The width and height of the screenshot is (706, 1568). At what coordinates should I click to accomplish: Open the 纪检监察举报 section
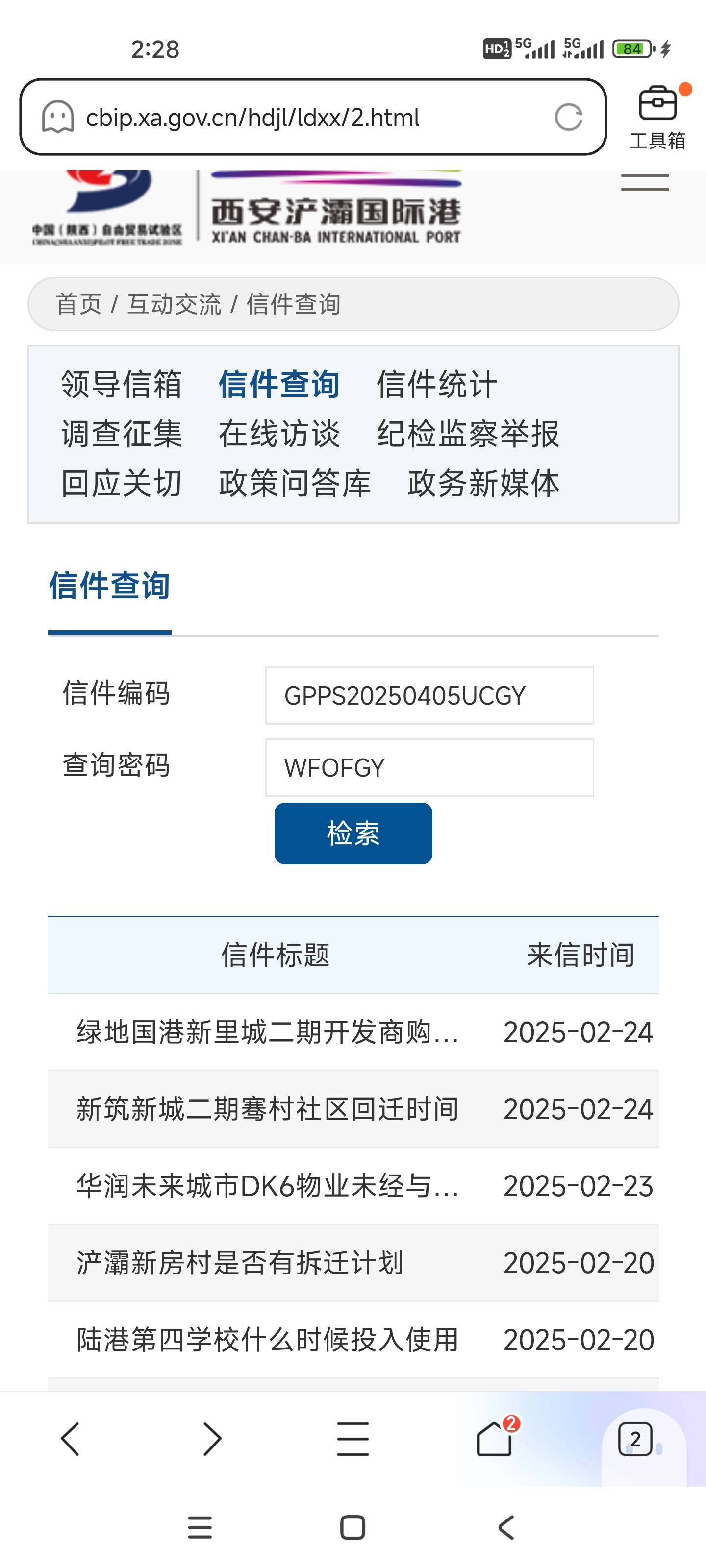coord(467,434)
